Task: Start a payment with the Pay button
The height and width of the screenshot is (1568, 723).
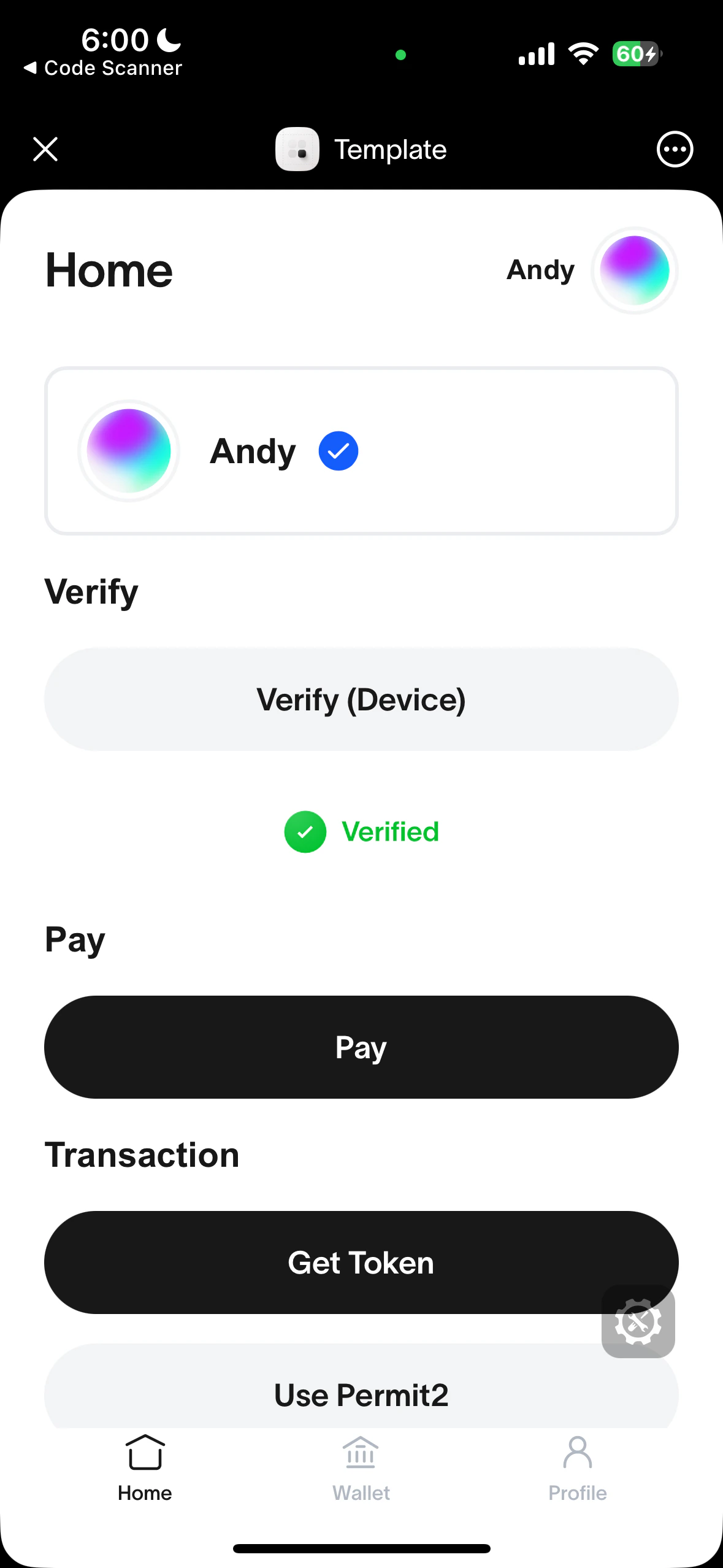Action: pos(361,1047)
